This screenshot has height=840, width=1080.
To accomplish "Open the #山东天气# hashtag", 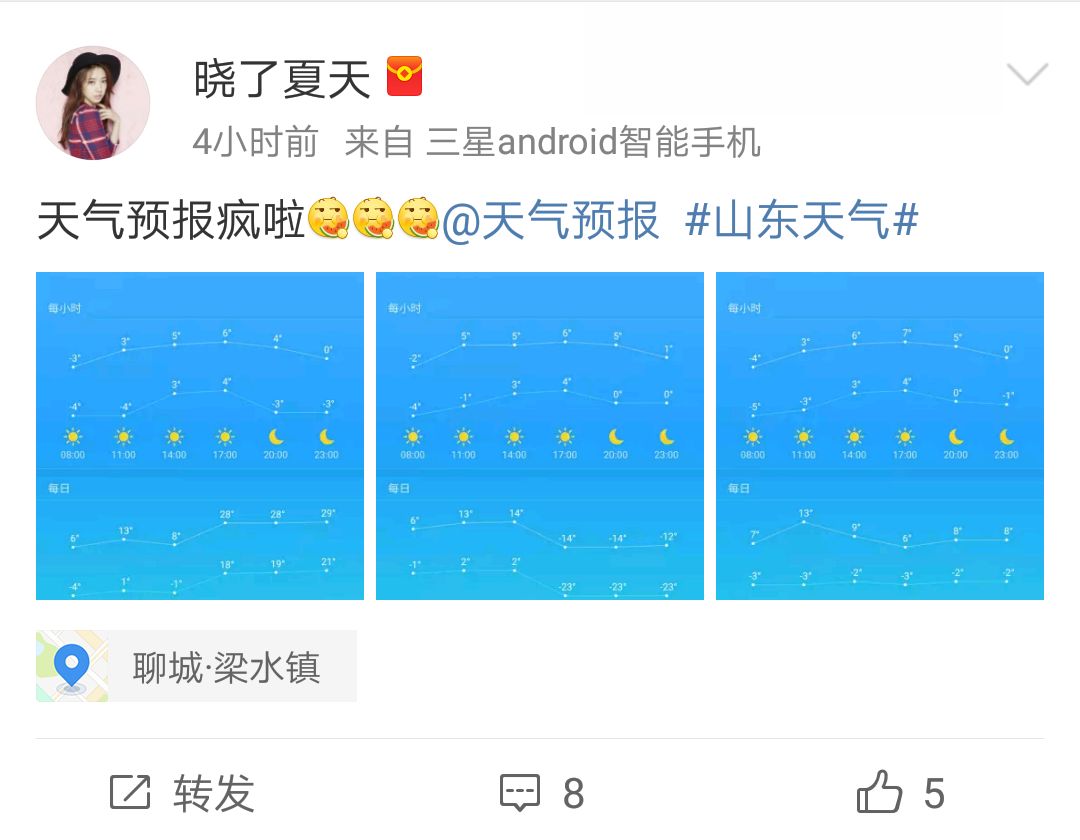I will point(801,220).
